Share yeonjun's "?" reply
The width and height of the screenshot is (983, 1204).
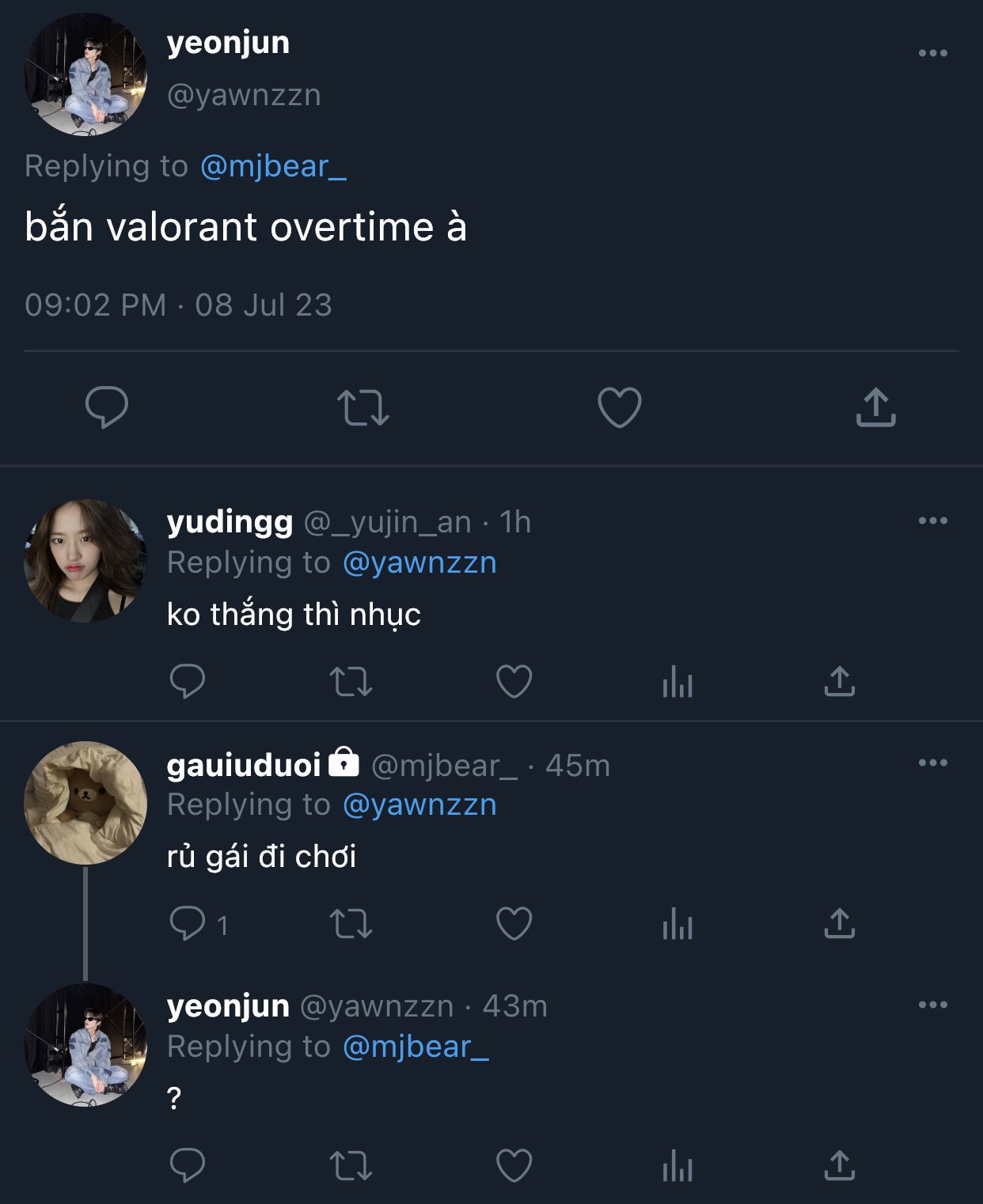(839, 1165)
